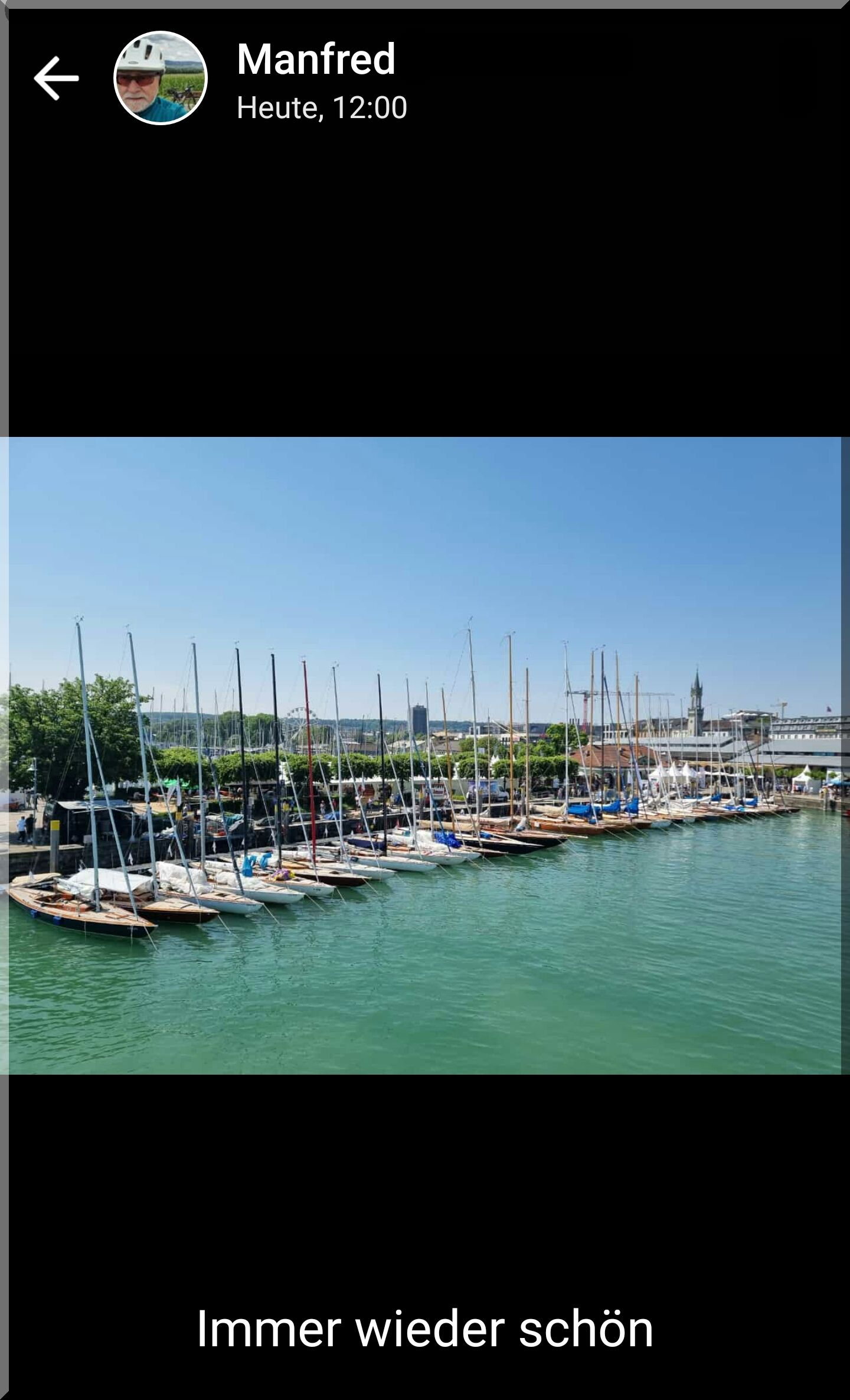
Task: Go back from Manfred's status
Action: [x=56, y=78]
